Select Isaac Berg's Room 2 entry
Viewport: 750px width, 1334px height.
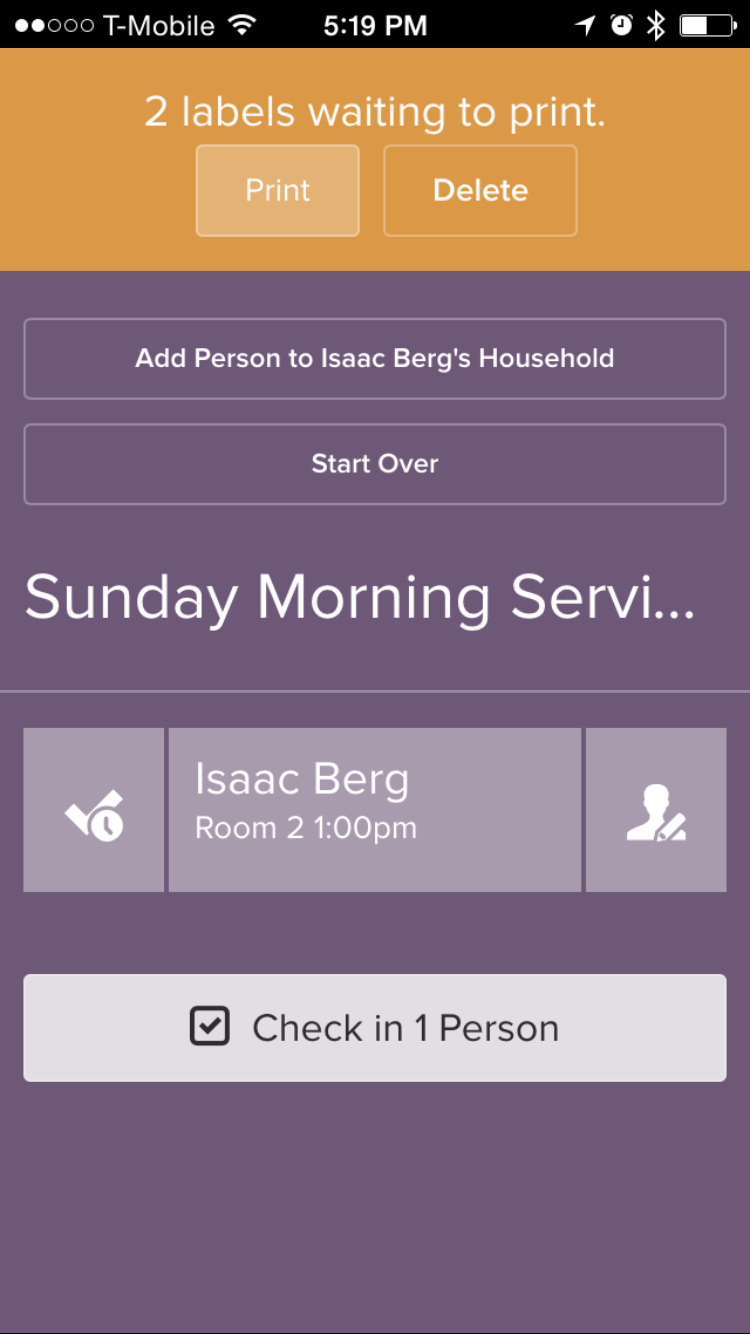point(375,810)
